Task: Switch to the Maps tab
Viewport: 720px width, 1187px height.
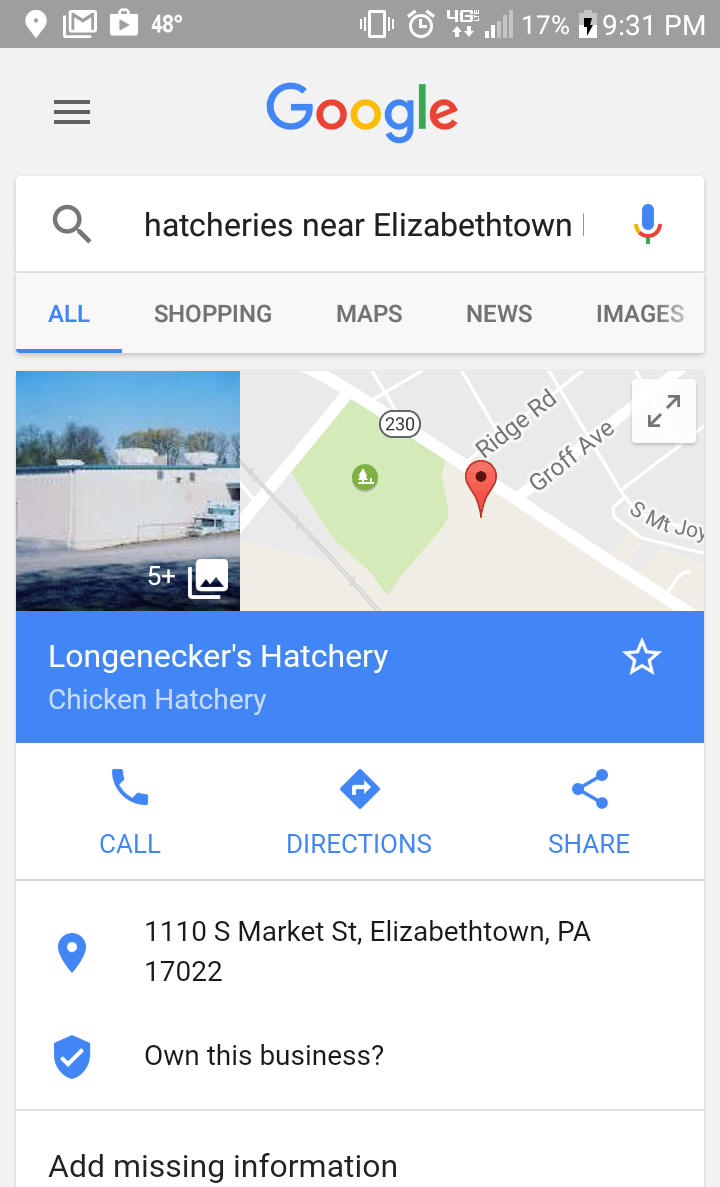Action: tap(369, 314)
